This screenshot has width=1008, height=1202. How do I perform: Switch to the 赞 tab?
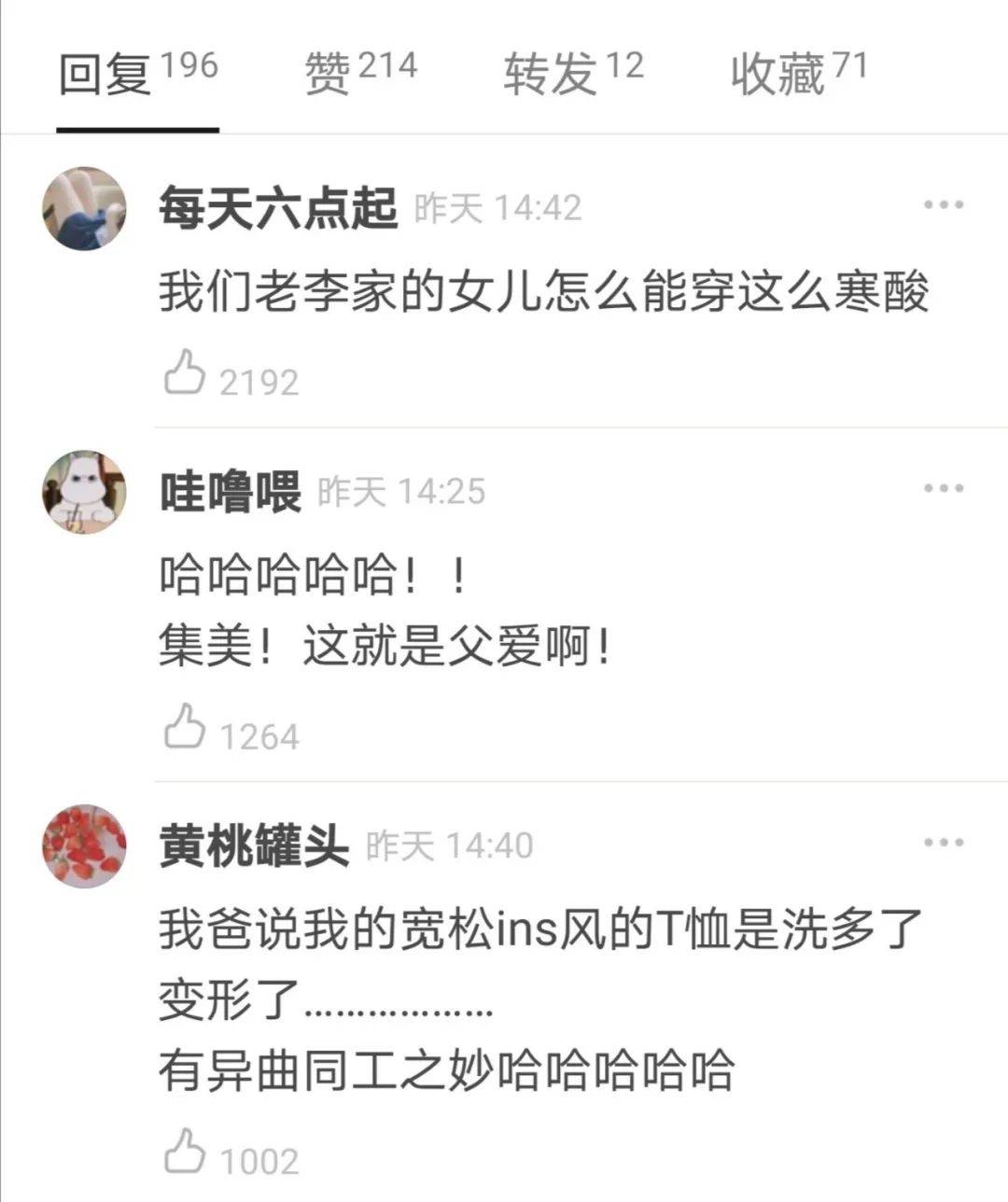[x=360, y=73]
